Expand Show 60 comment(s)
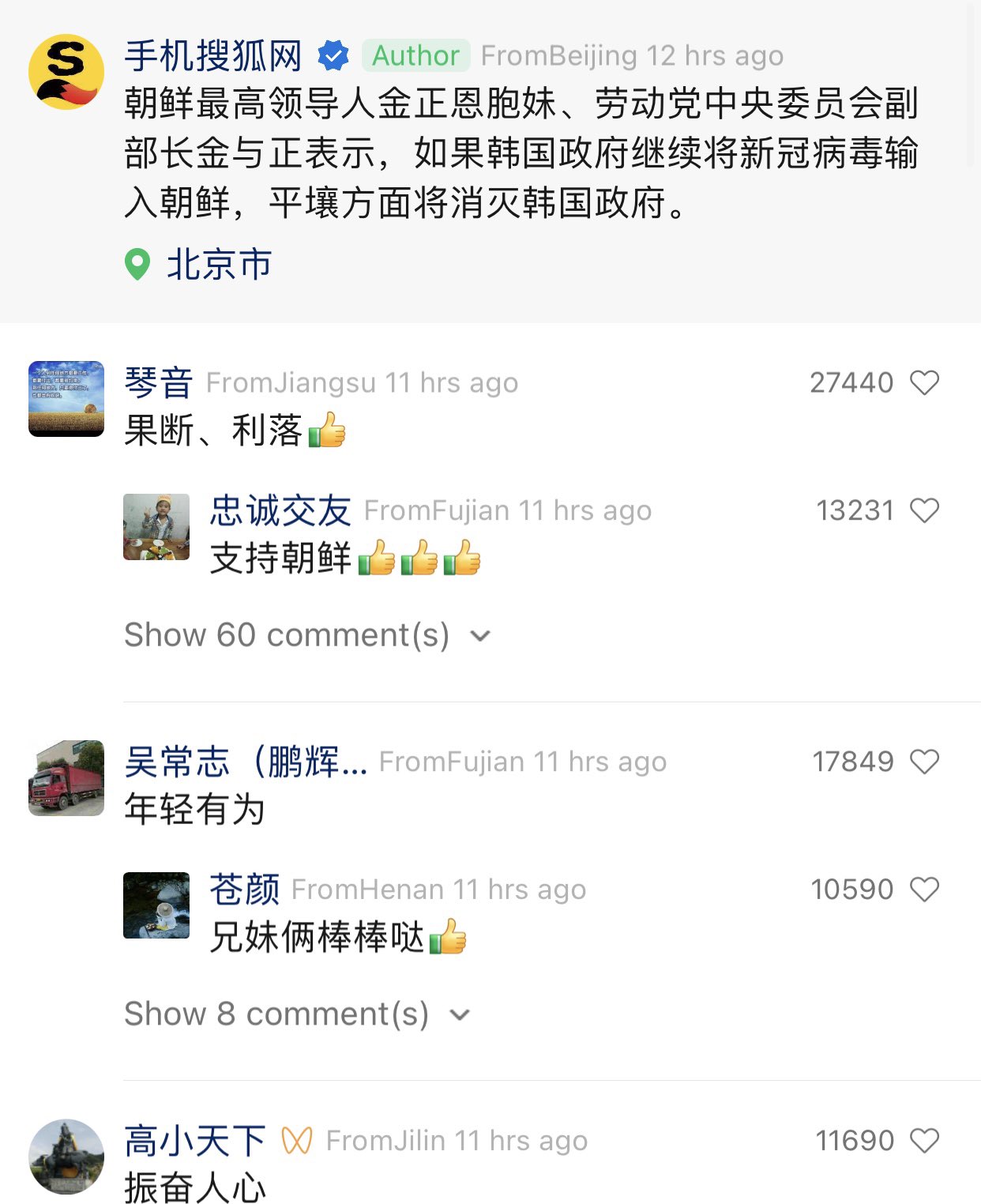Screen dimensions: 981x1204 (307, 635)
